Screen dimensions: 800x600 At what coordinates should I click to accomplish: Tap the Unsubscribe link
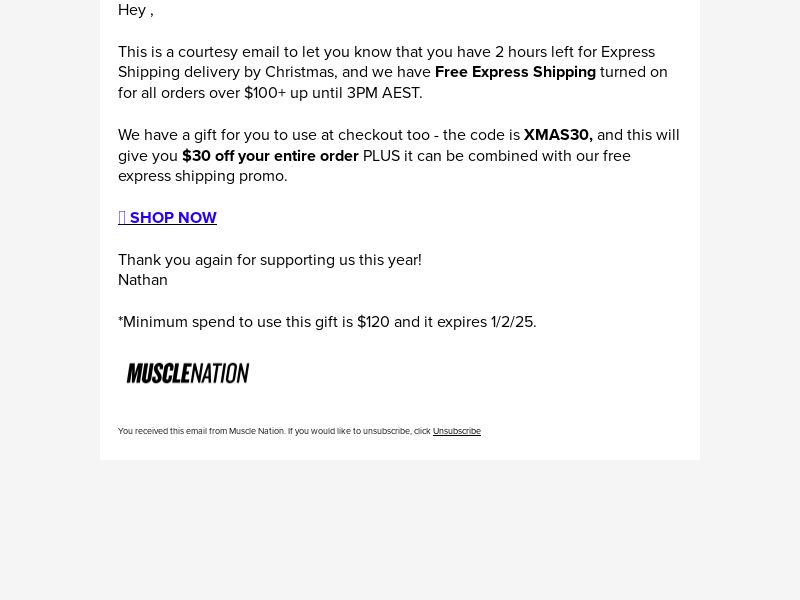tap(456, 431)
